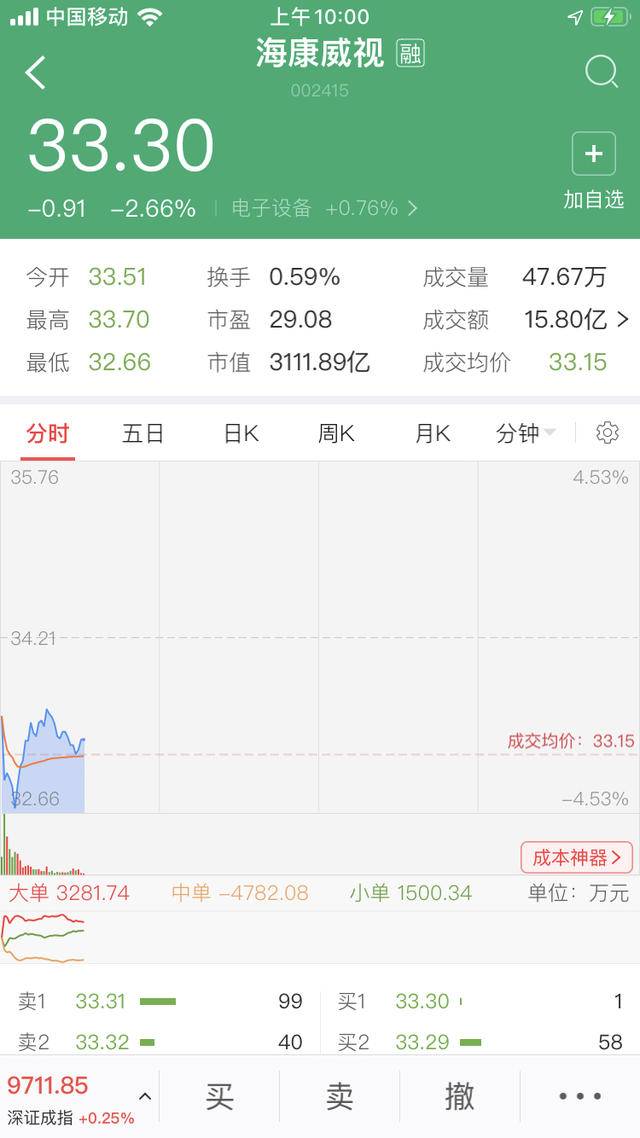
Task: Open the 成本神器 tool
Action: point(577,858)
